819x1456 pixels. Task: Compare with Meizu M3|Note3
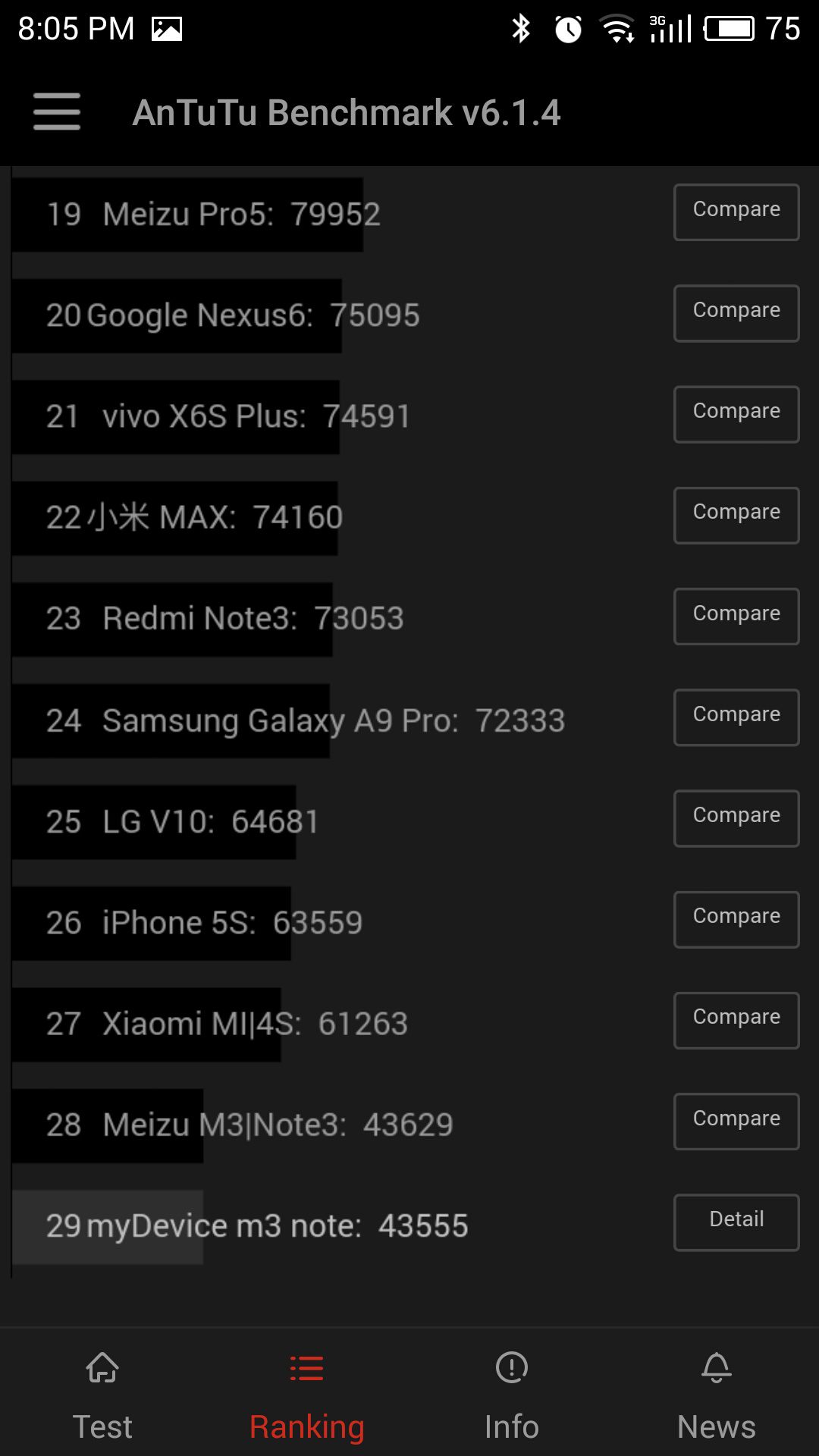coord(736,1121)
